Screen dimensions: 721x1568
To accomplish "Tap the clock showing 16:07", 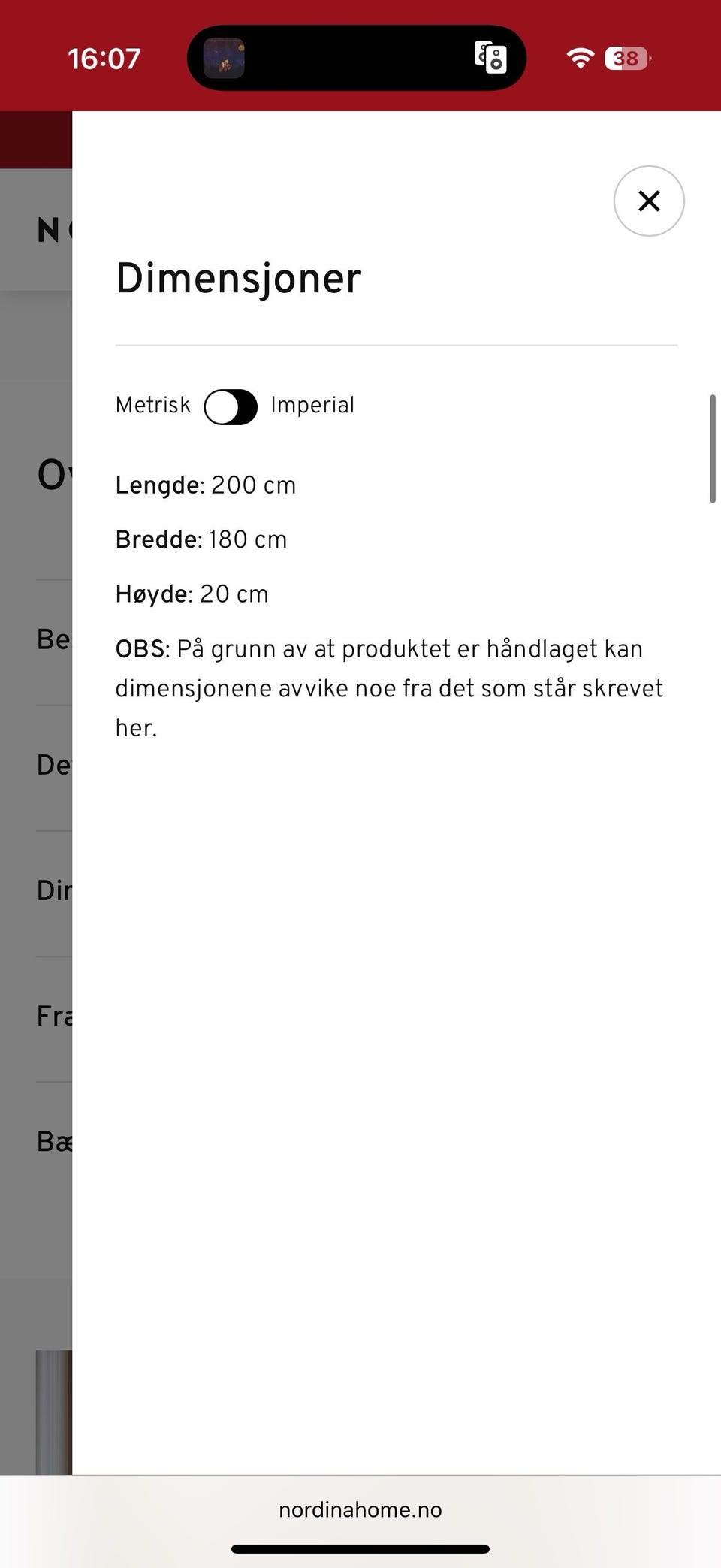I will [103, 58].
